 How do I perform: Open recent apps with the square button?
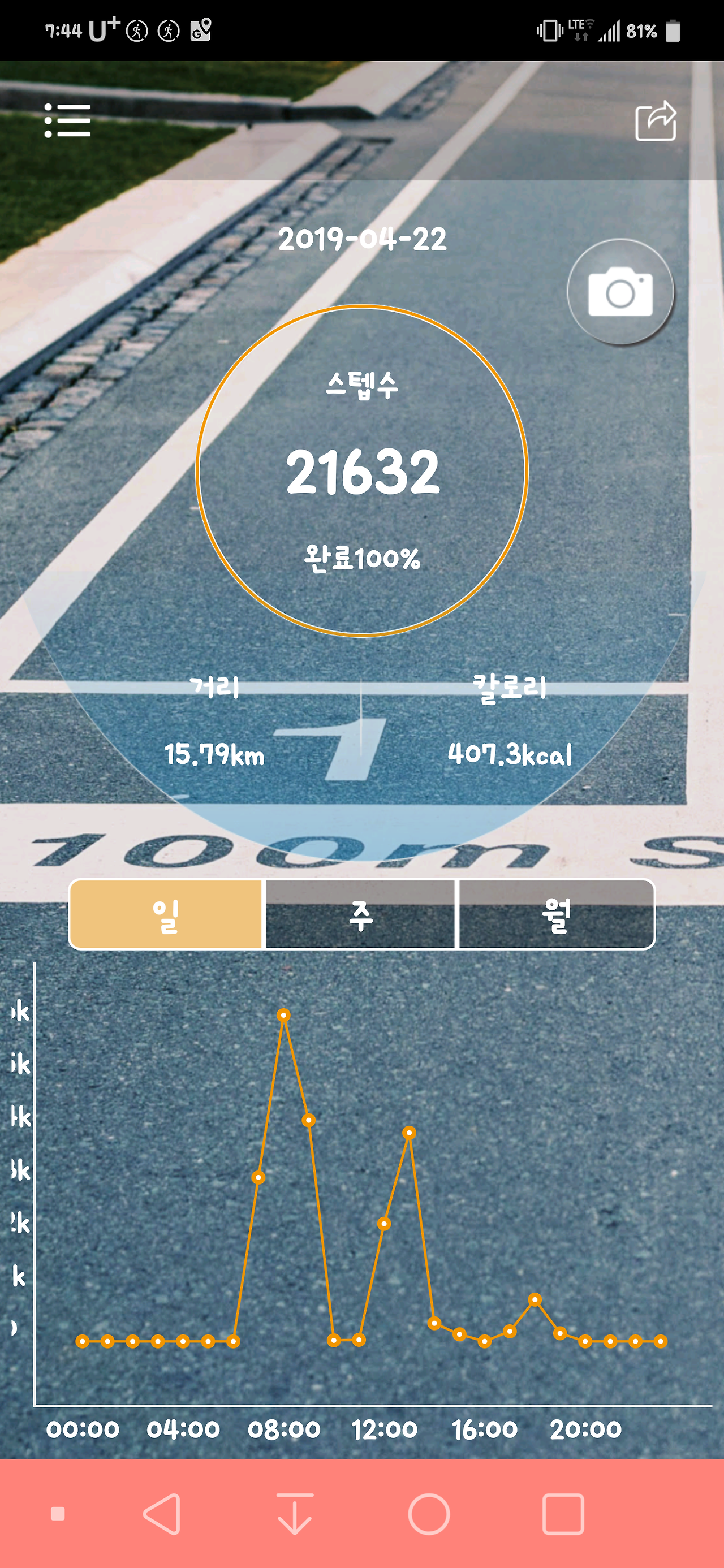pos(563,1513)
